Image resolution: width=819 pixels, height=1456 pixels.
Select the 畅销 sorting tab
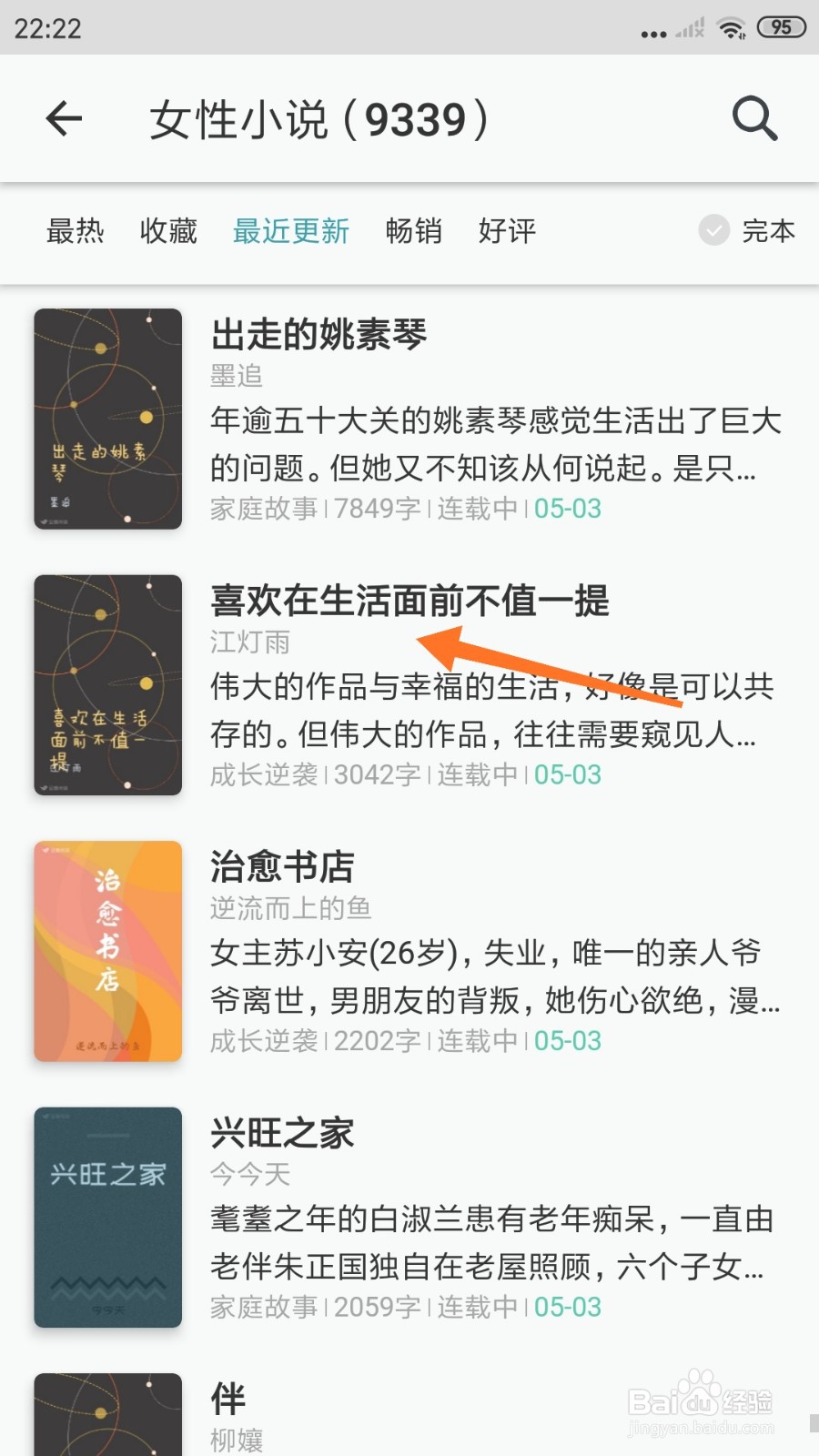[x=414, y=232]
